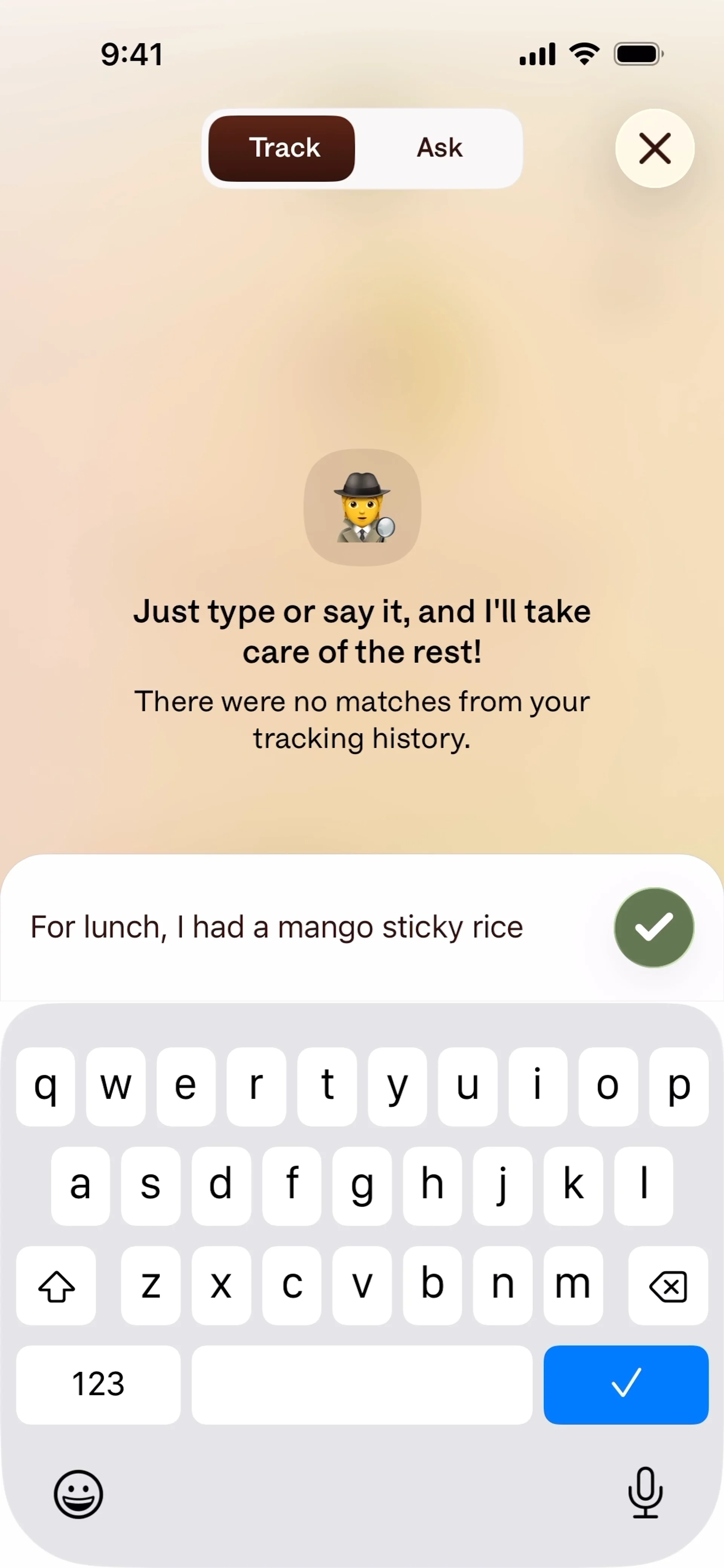724x1568 pixels.
Task: Tap the mango sticky rice text field
Action: coord(277,927)
